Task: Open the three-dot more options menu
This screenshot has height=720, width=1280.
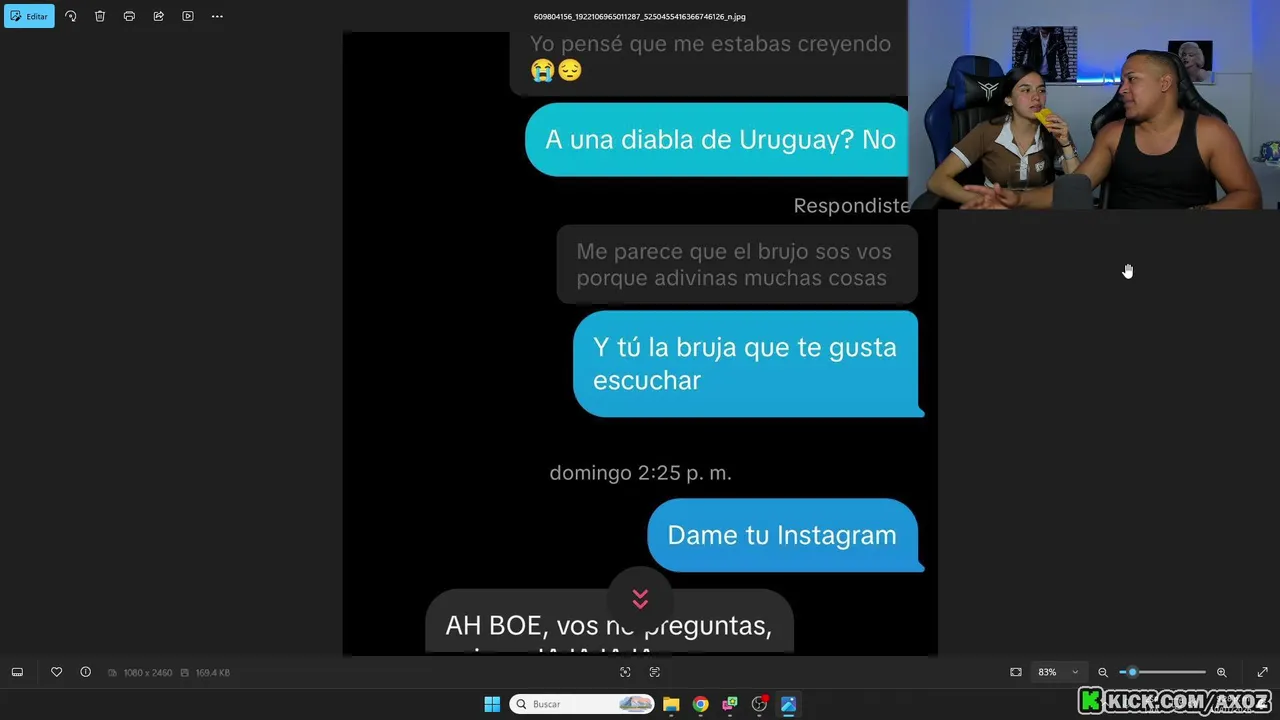Action: coord(217,16)
